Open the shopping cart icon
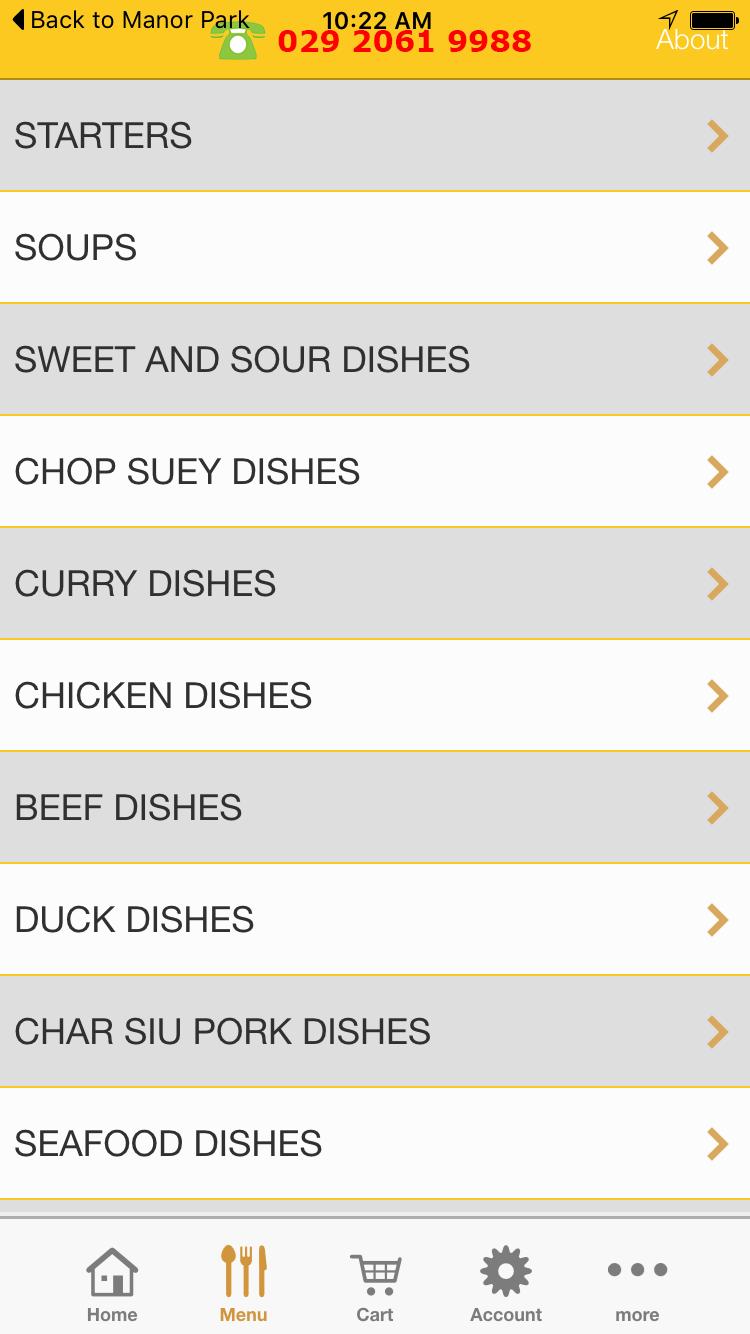 [x=375, y=1268]
